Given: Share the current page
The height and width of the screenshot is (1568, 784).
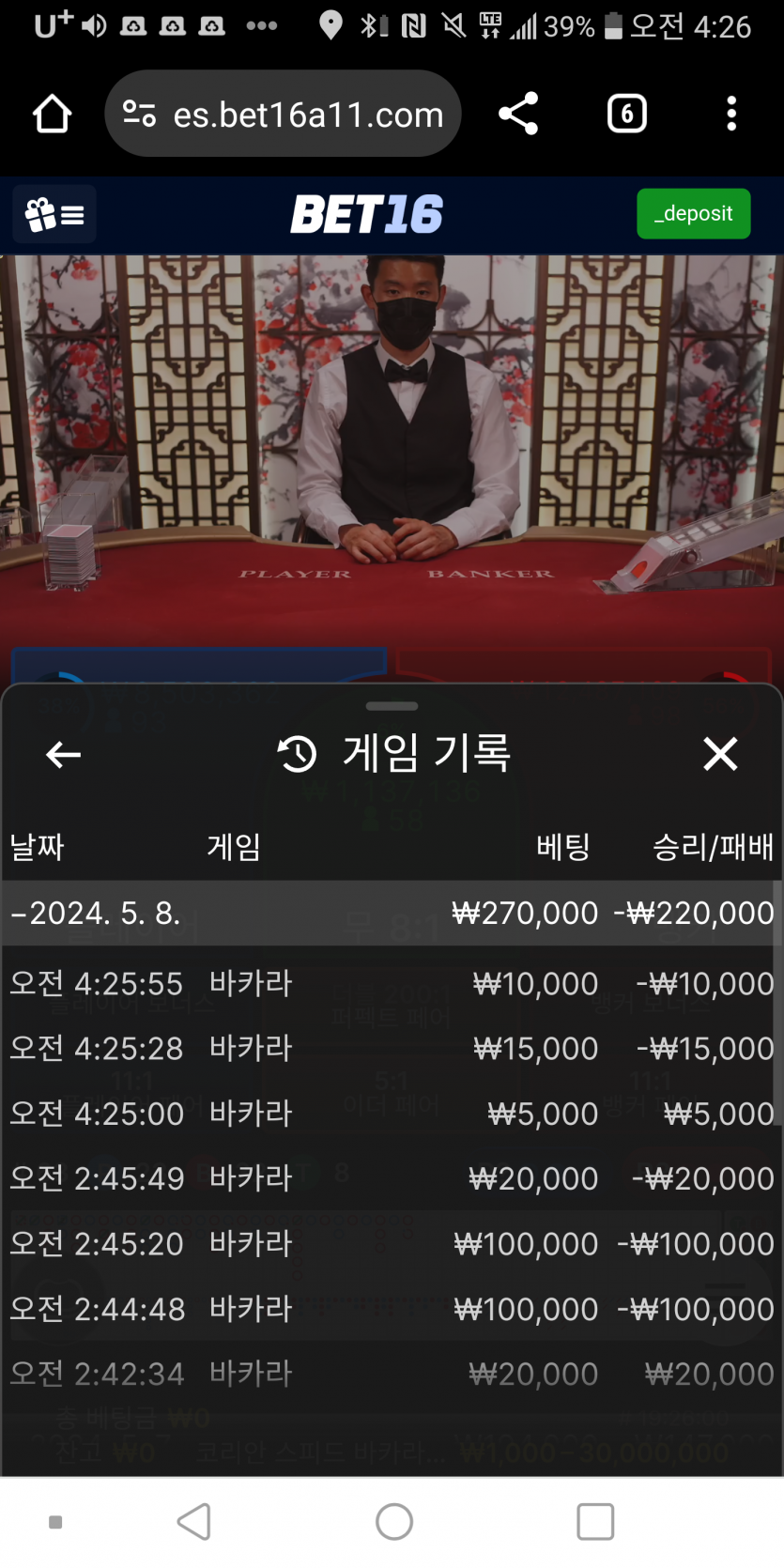Looking at the screenshot, I should coord(518,115).
